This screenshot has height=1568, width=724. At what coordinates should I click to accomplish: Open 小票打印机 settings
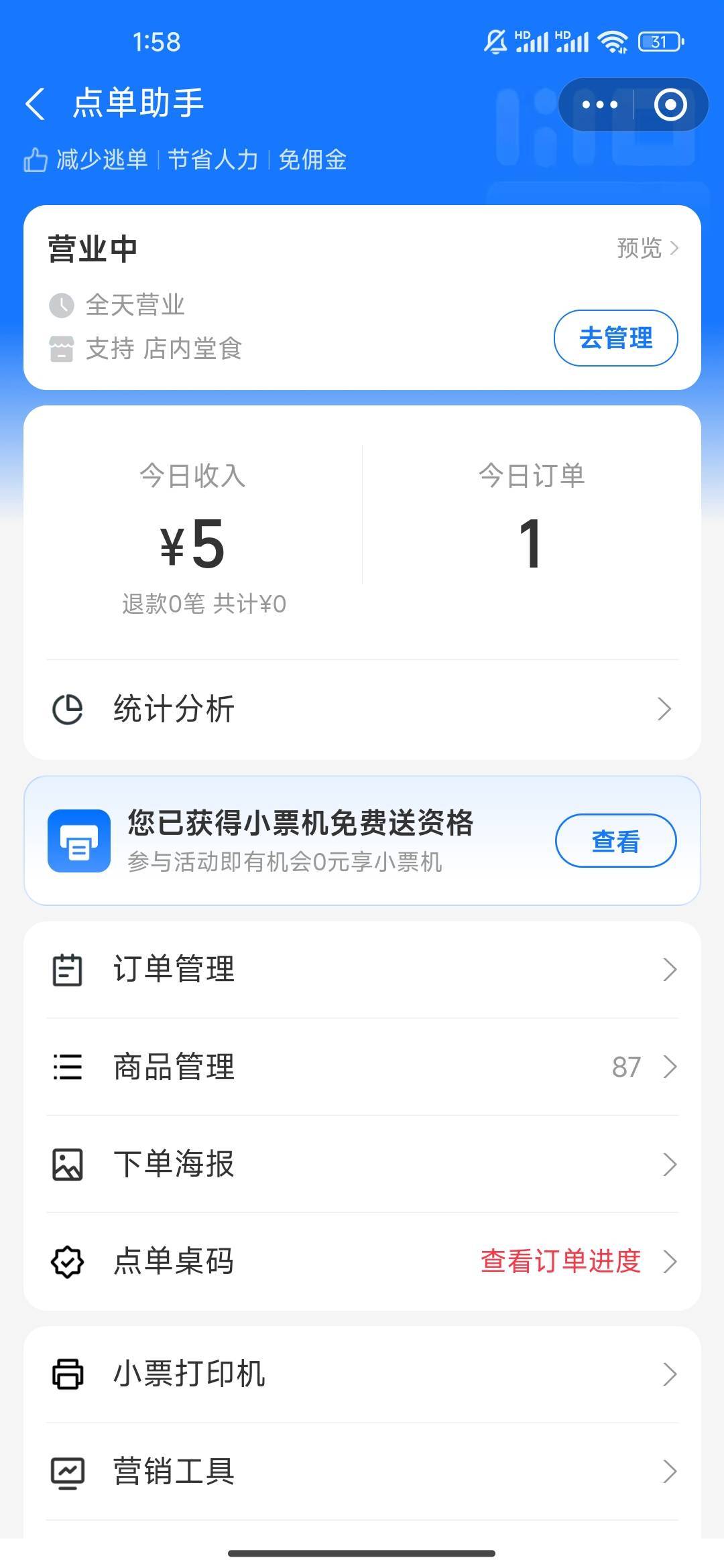(x=362, y=1374)
